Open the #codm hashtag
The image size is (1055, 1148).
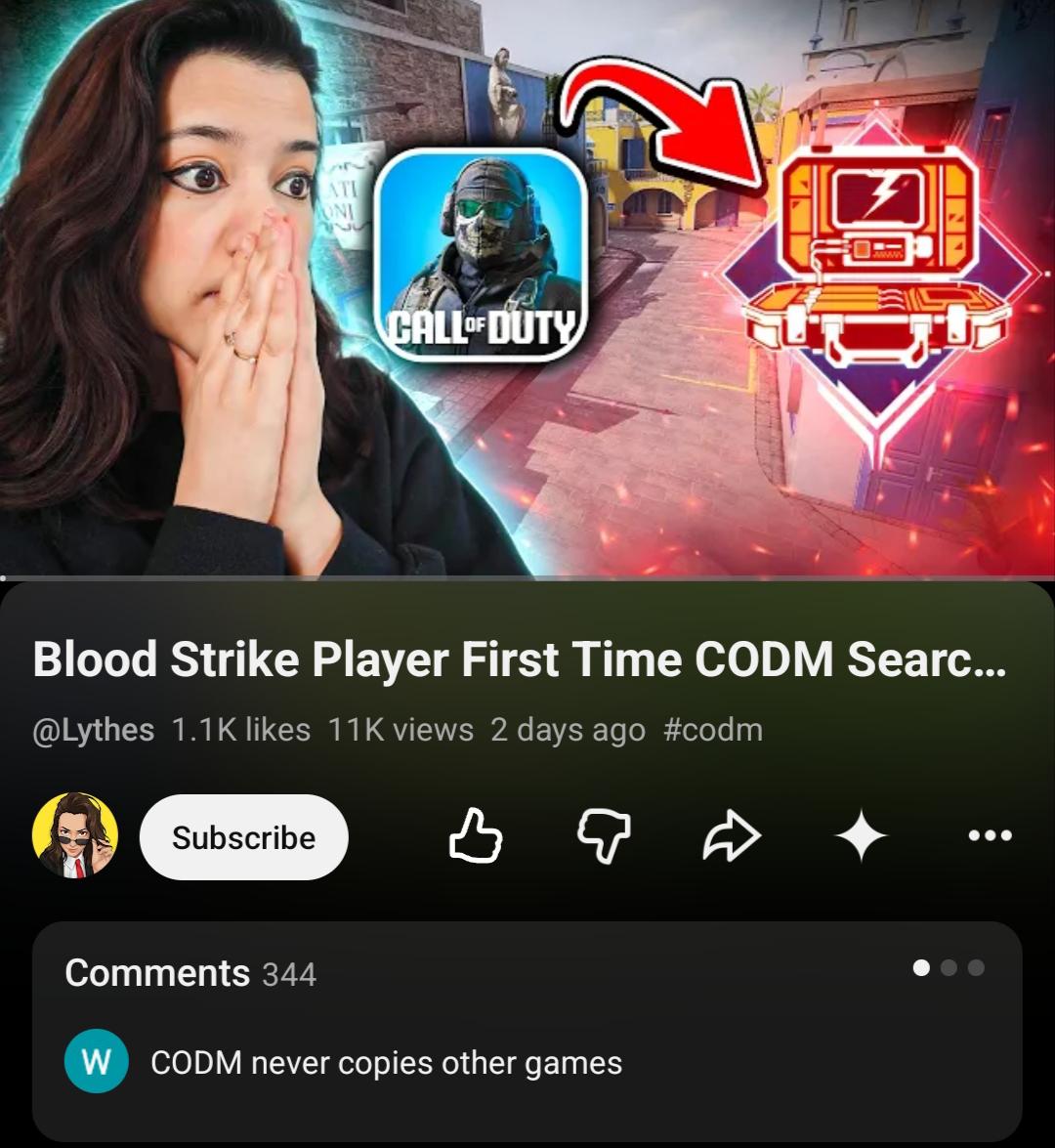coord(712,730)
